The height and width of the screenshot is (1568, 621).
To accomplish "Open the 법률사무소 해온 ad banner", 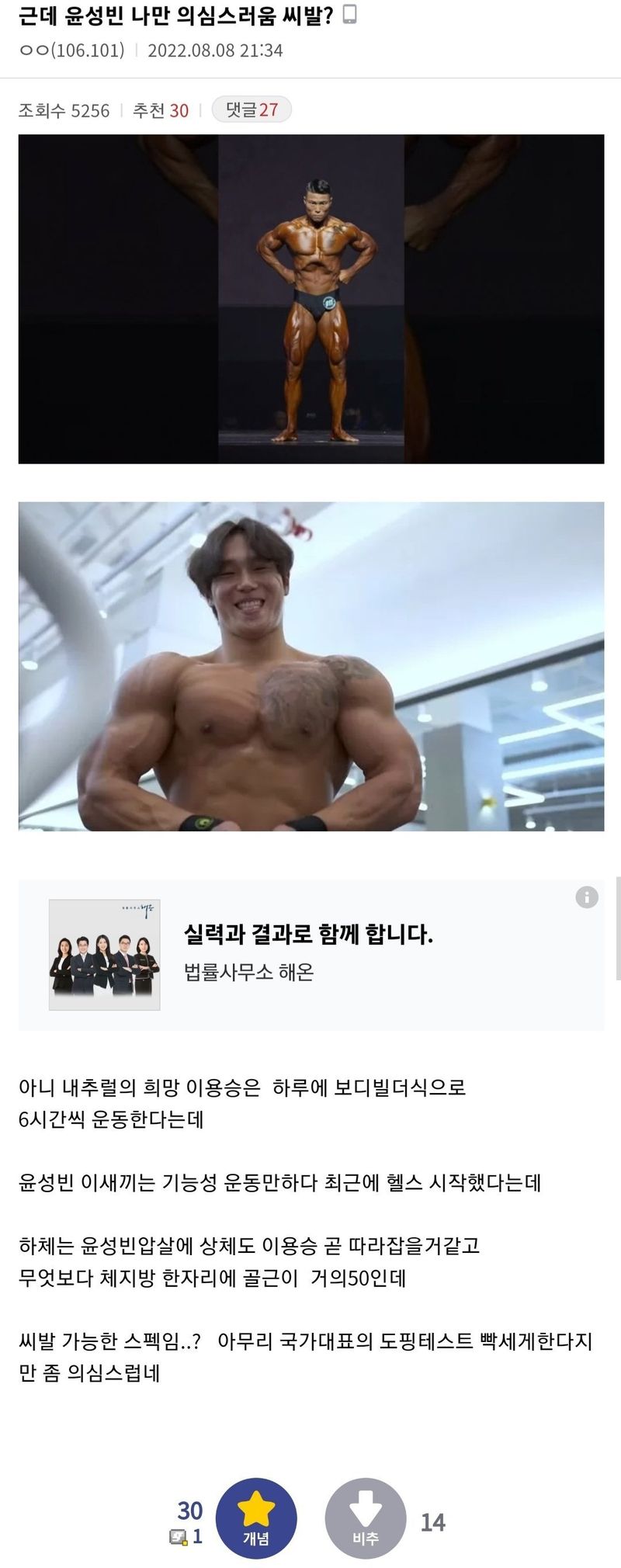I will tap(309, 954).
